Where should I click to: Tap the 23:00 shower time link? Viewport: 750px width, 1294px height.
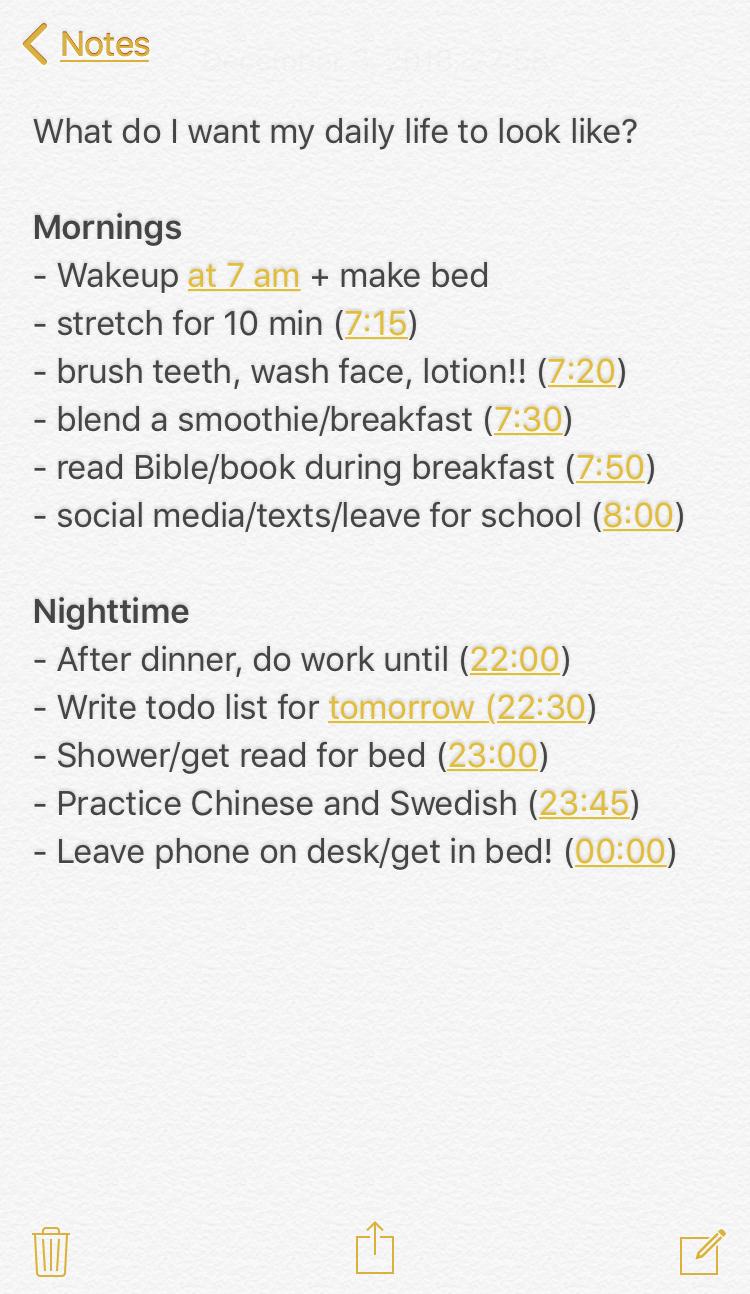493,755
